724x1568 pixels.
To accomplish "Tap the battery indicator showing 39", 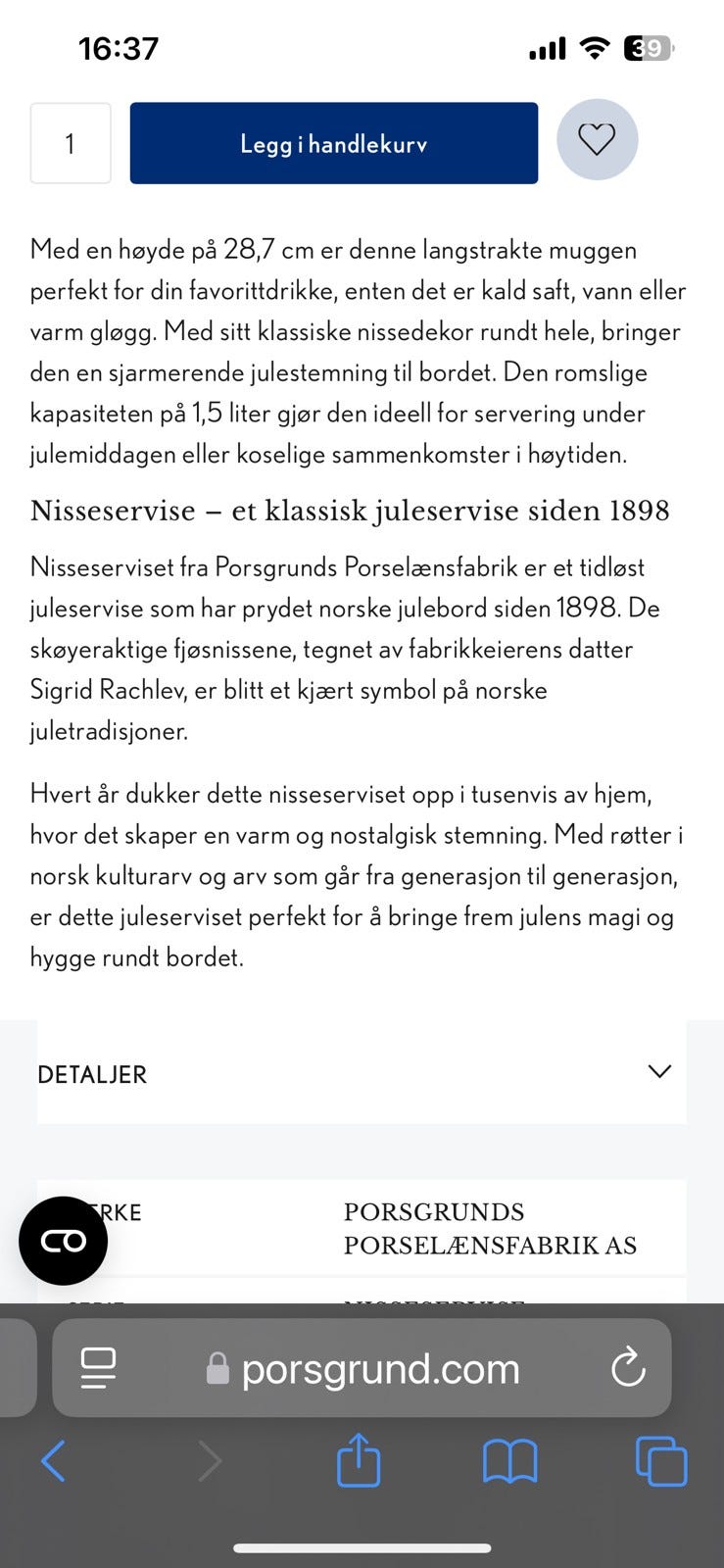I will click(x=649, y=47).
